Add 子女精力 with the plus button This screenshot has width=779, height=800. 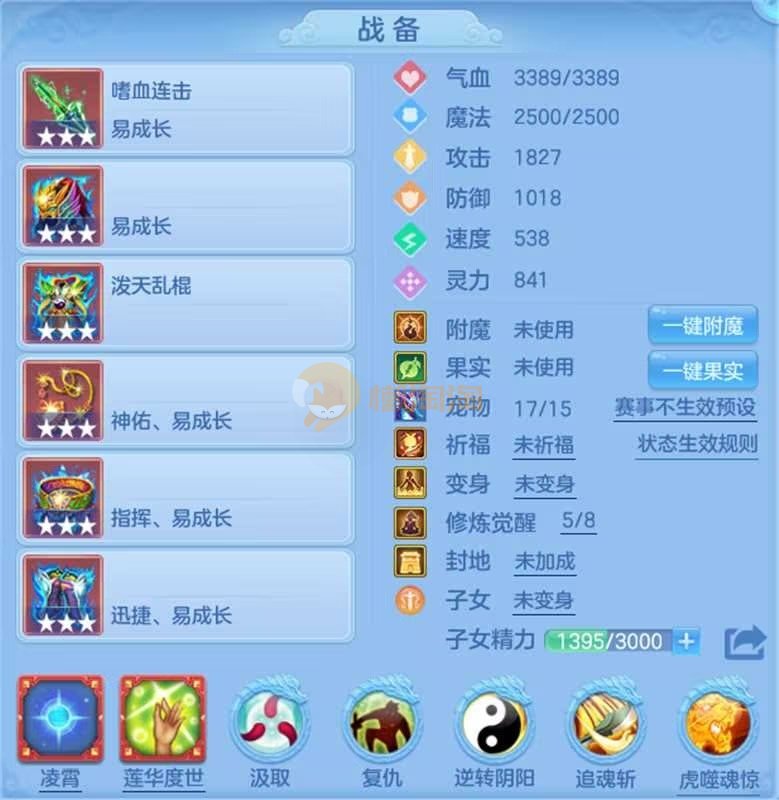(x=686, y=641)
